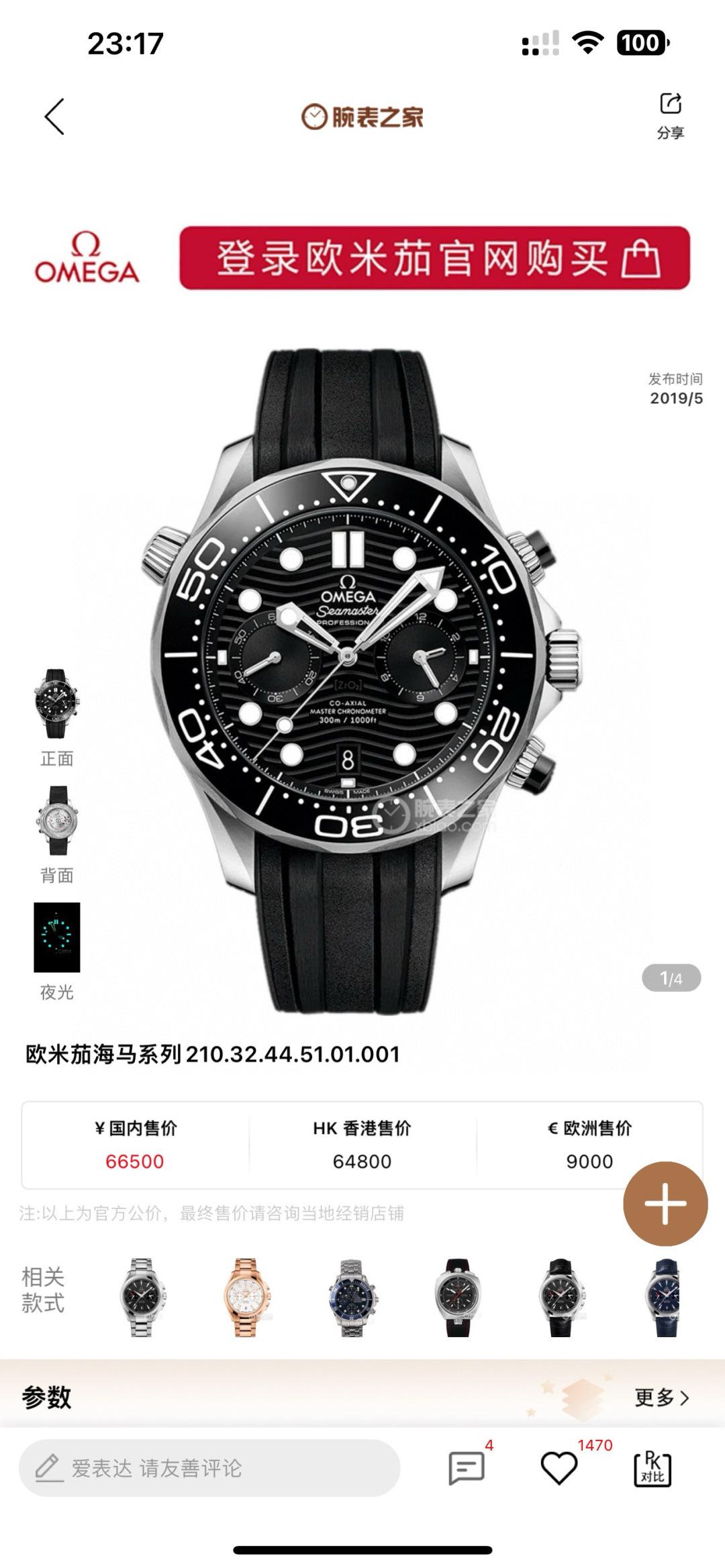This screenshot has width=725, height=1568.
Task: Open 更多 for full 参数 specs
Action: click(x=661, y=1398)
